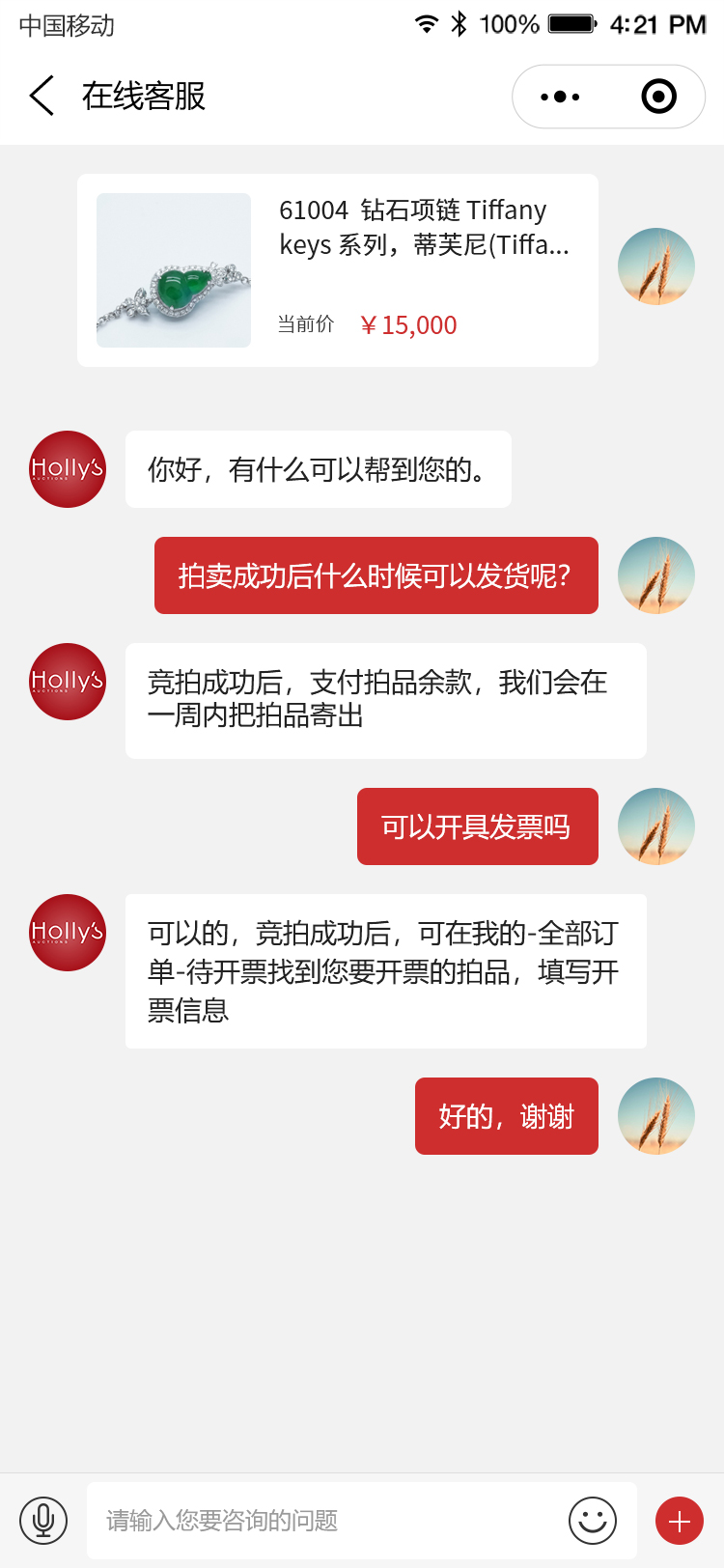Open the 61004 钻石项链 Tiffany product card

338,270
